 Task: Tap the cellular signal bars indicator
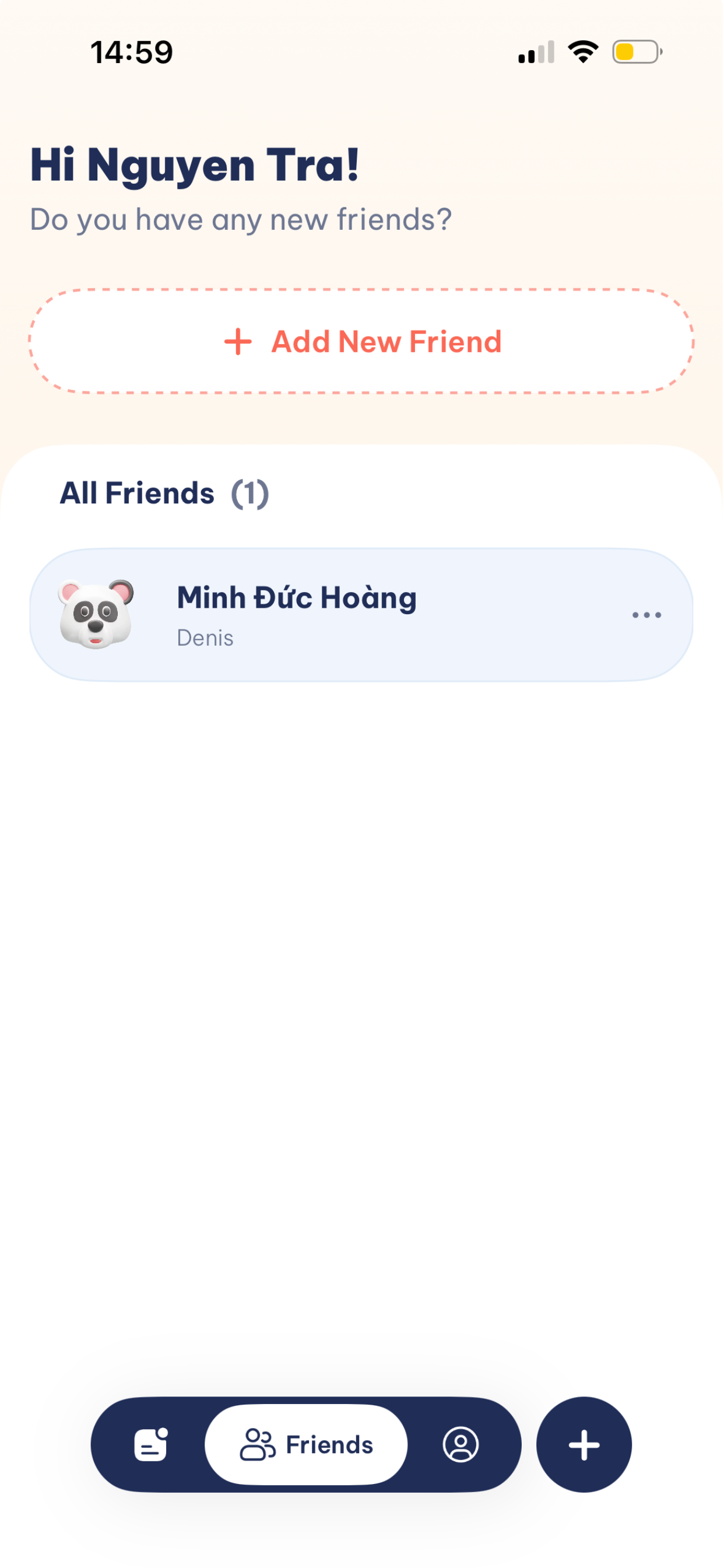[x=536, y=53]
